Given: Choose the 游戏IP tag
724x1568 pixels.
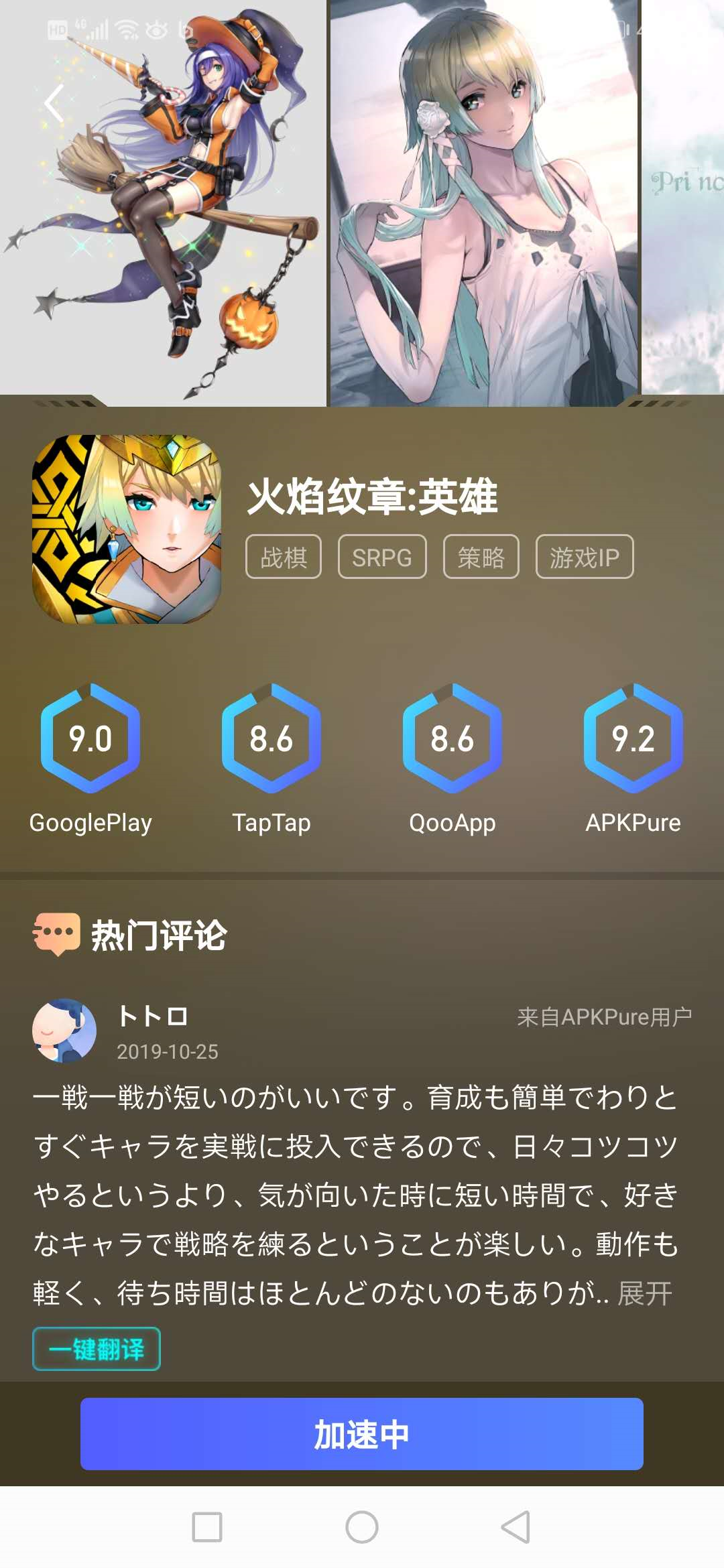Looking at the screenshot, I should pos(584,557).
